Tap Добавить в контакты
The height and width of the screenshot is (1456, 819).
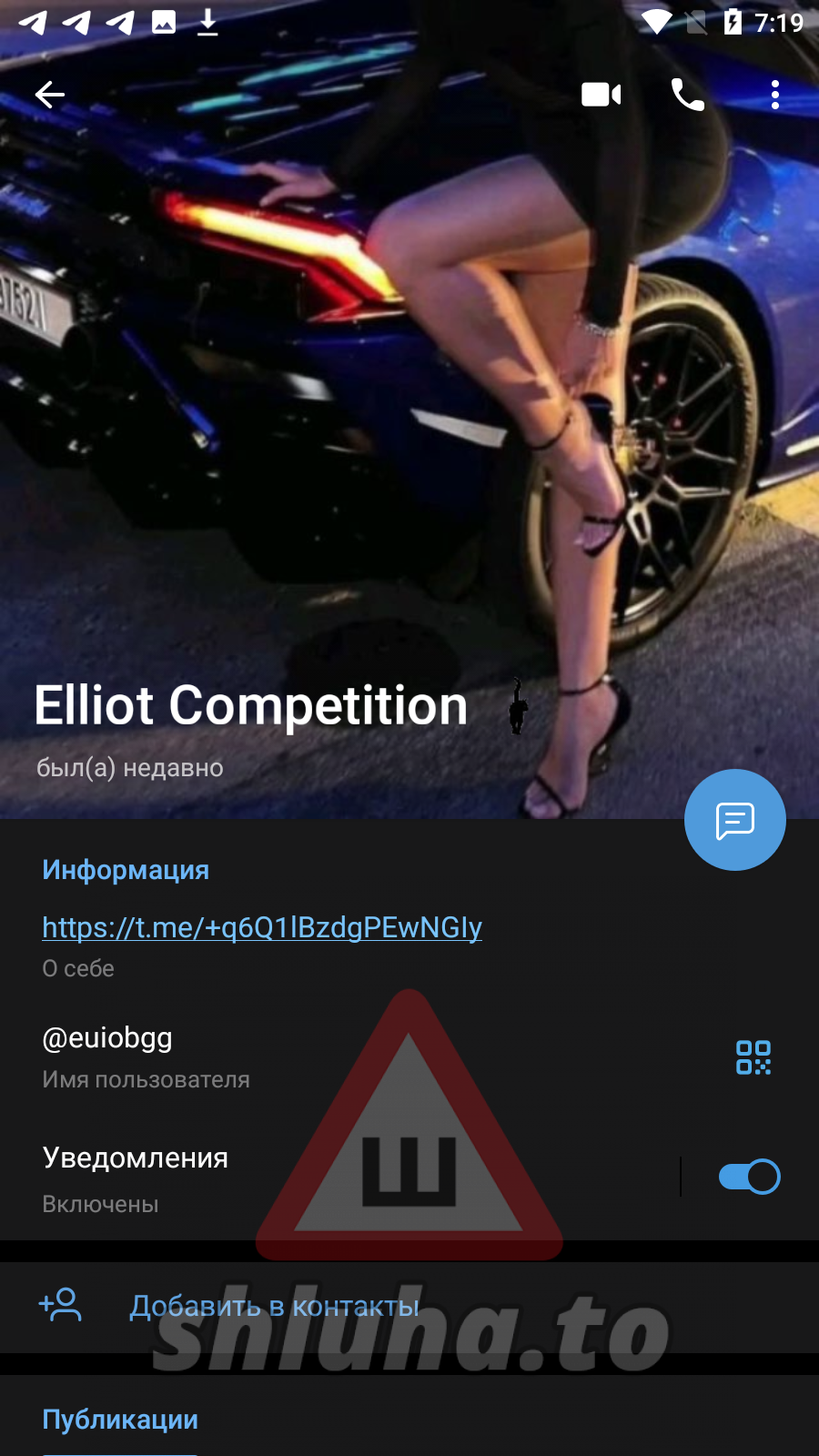tap(273, 1307)
